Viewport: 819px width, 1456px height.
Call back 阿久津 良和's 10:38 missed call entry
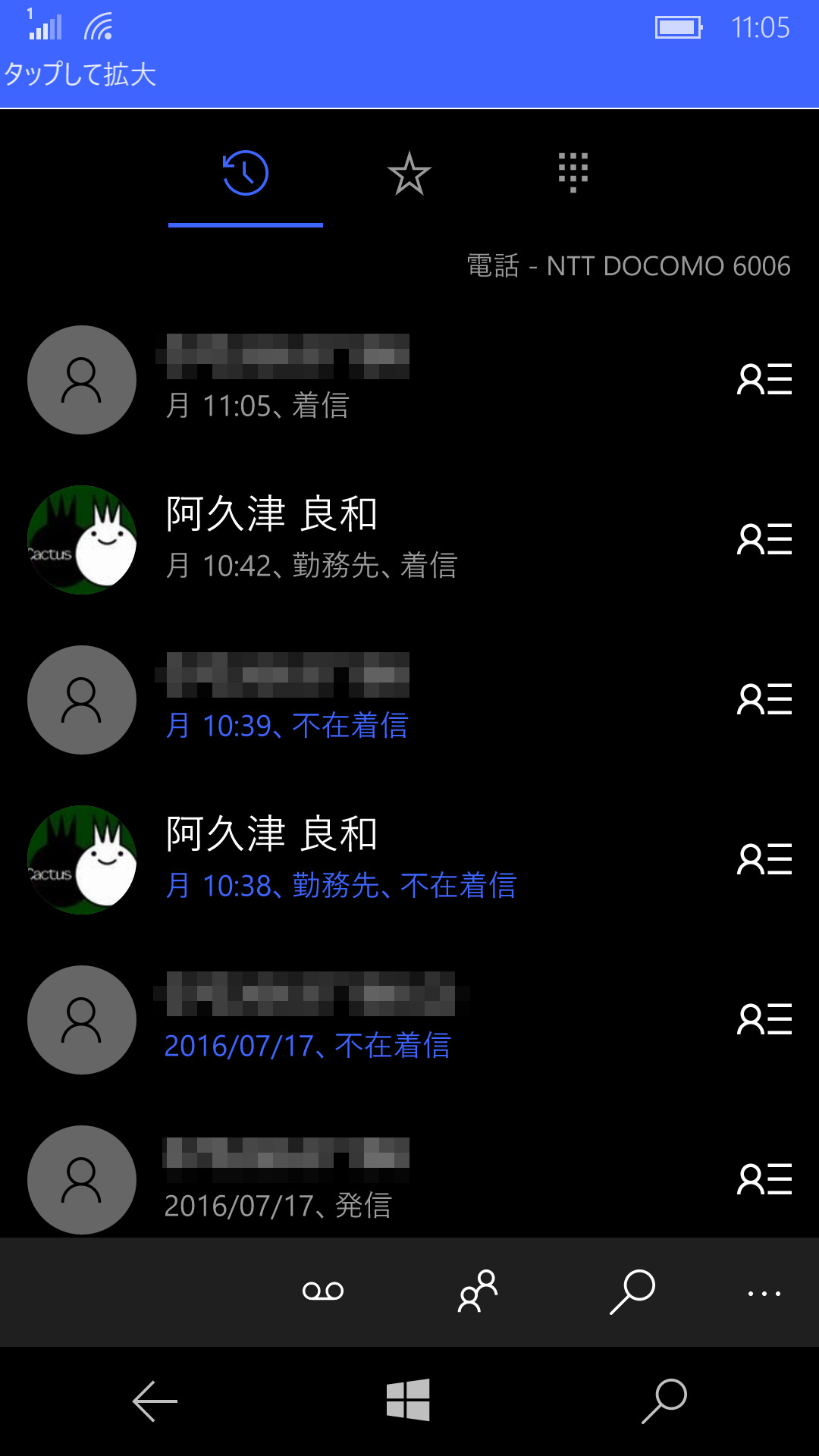pyautogui.click(x=341, y=861)
